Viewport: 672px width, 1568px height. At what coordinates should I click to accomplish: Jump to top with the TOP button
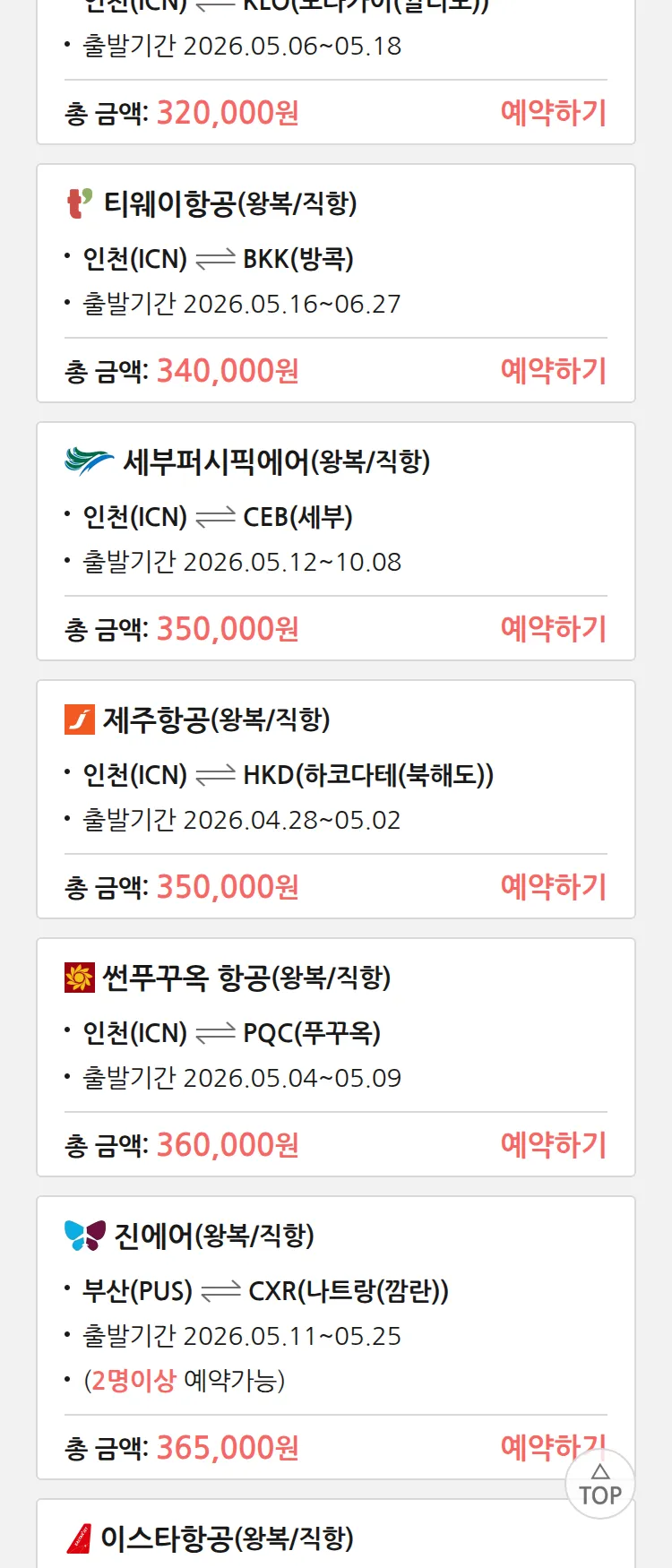pos(600,1486)
